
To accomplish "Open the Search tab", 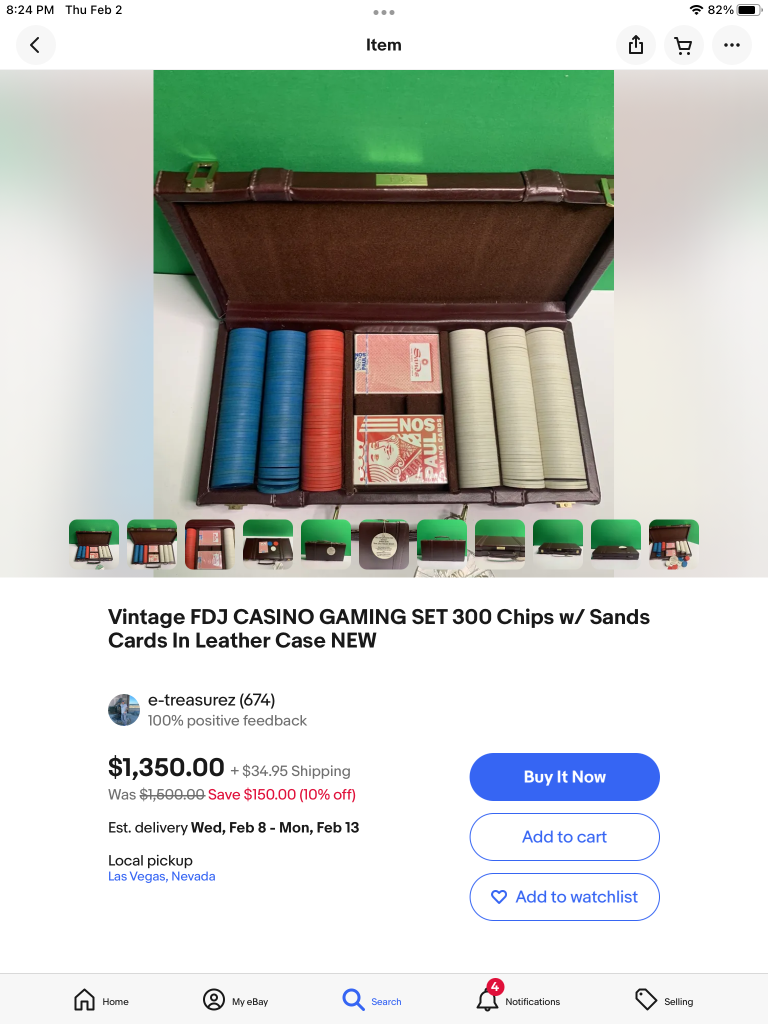I will tap(372, 1000).
